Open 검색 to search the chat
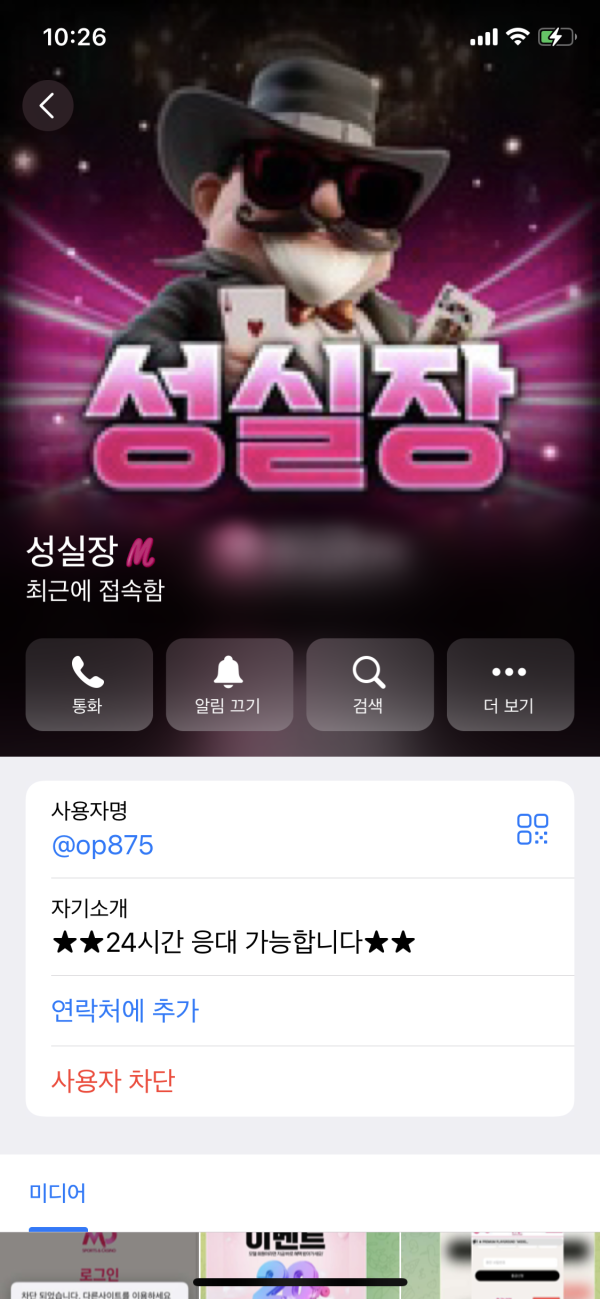600x1299 pixels. [369, 685]
